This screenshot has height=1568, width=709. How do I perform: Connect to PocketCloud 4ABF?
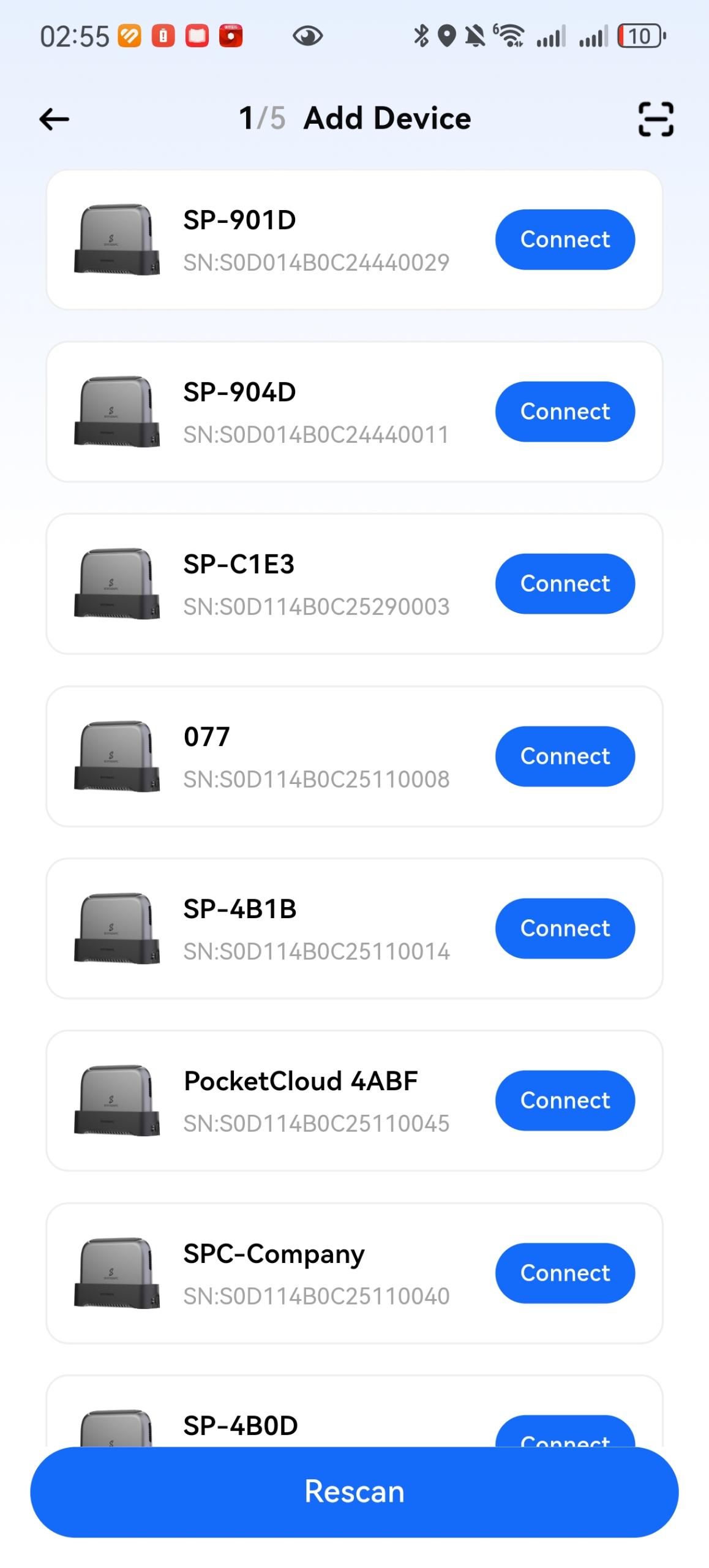pyautogui.click(x=565, y=1101)
